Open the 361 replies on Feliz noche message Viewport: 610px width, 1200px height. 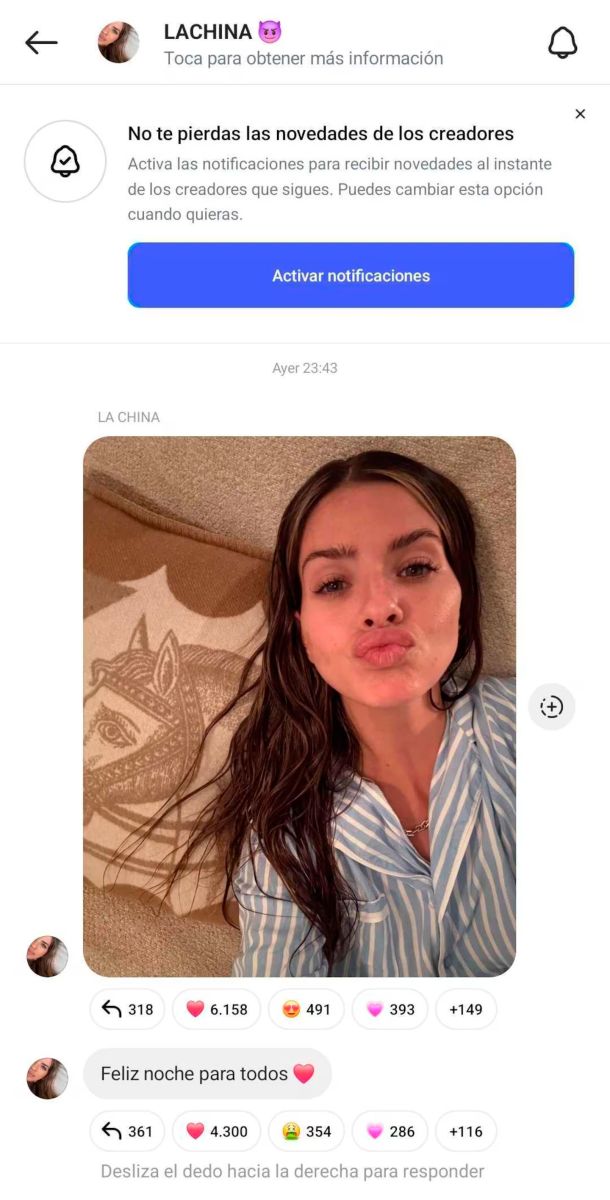tap(126, 1131)
